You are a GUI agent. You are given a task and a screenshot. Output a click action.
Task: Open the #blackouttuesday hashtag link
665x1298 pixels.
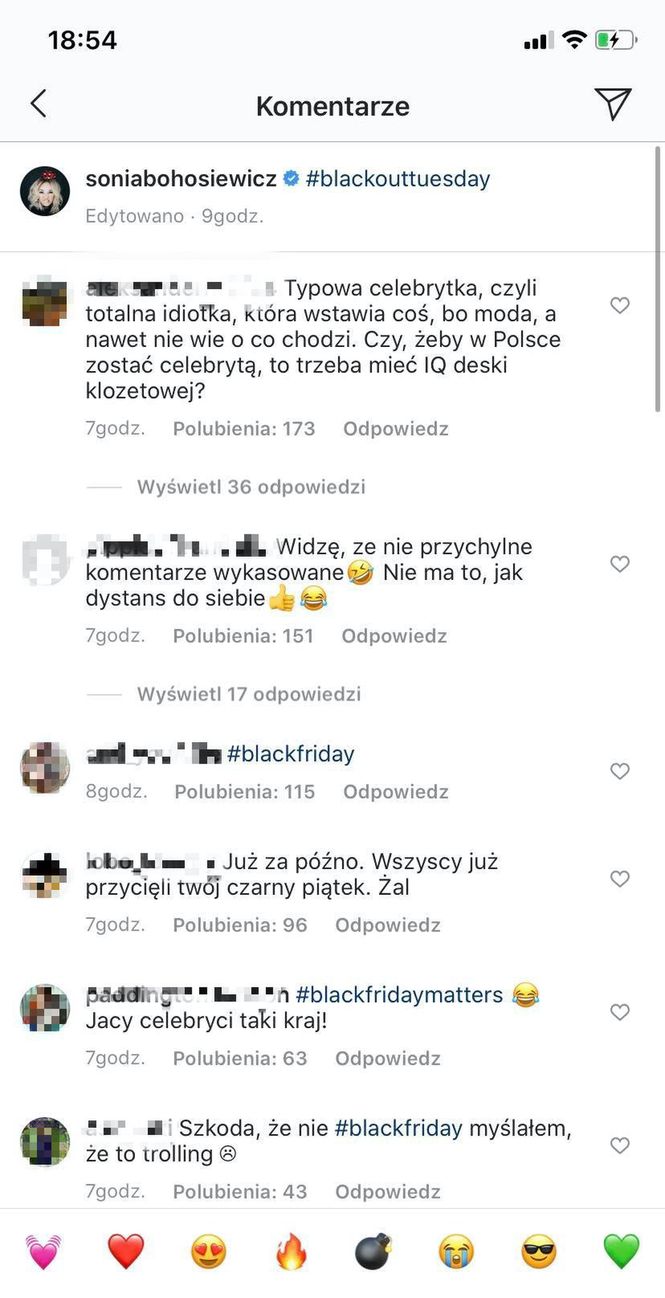coord(398,180)
